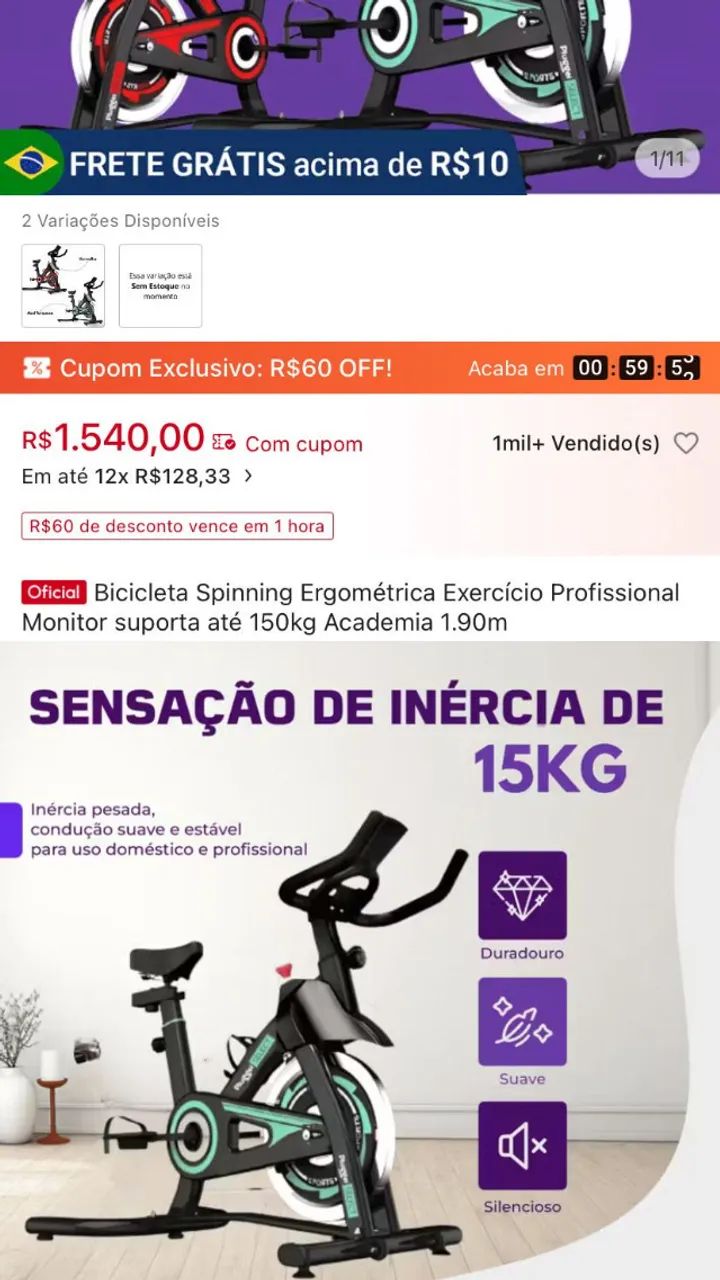This screenshot has height=1280, width=720.
Task: Tap the Brazil flag on the shipping banner
Action: click(x=33, y=160)
